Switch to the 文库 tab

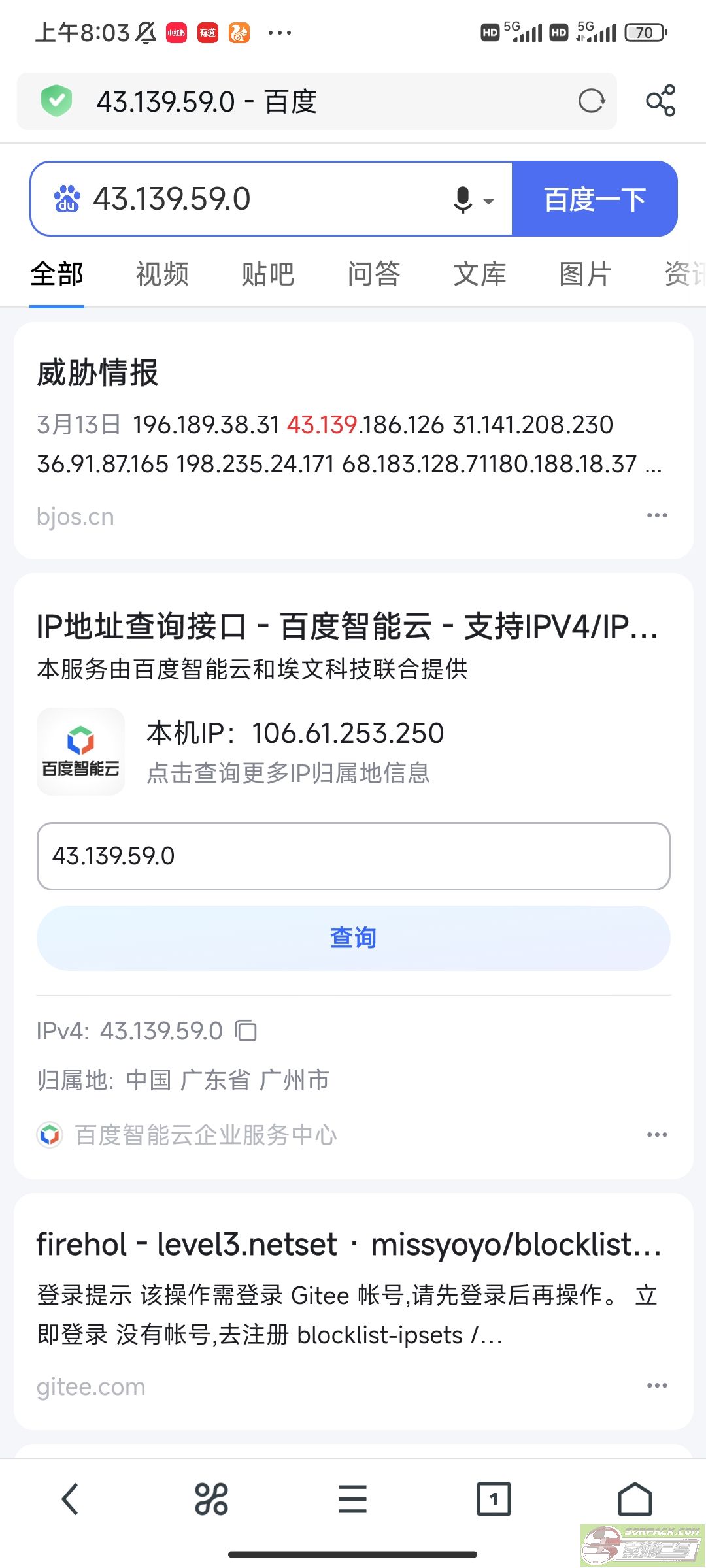coord(480,274)
